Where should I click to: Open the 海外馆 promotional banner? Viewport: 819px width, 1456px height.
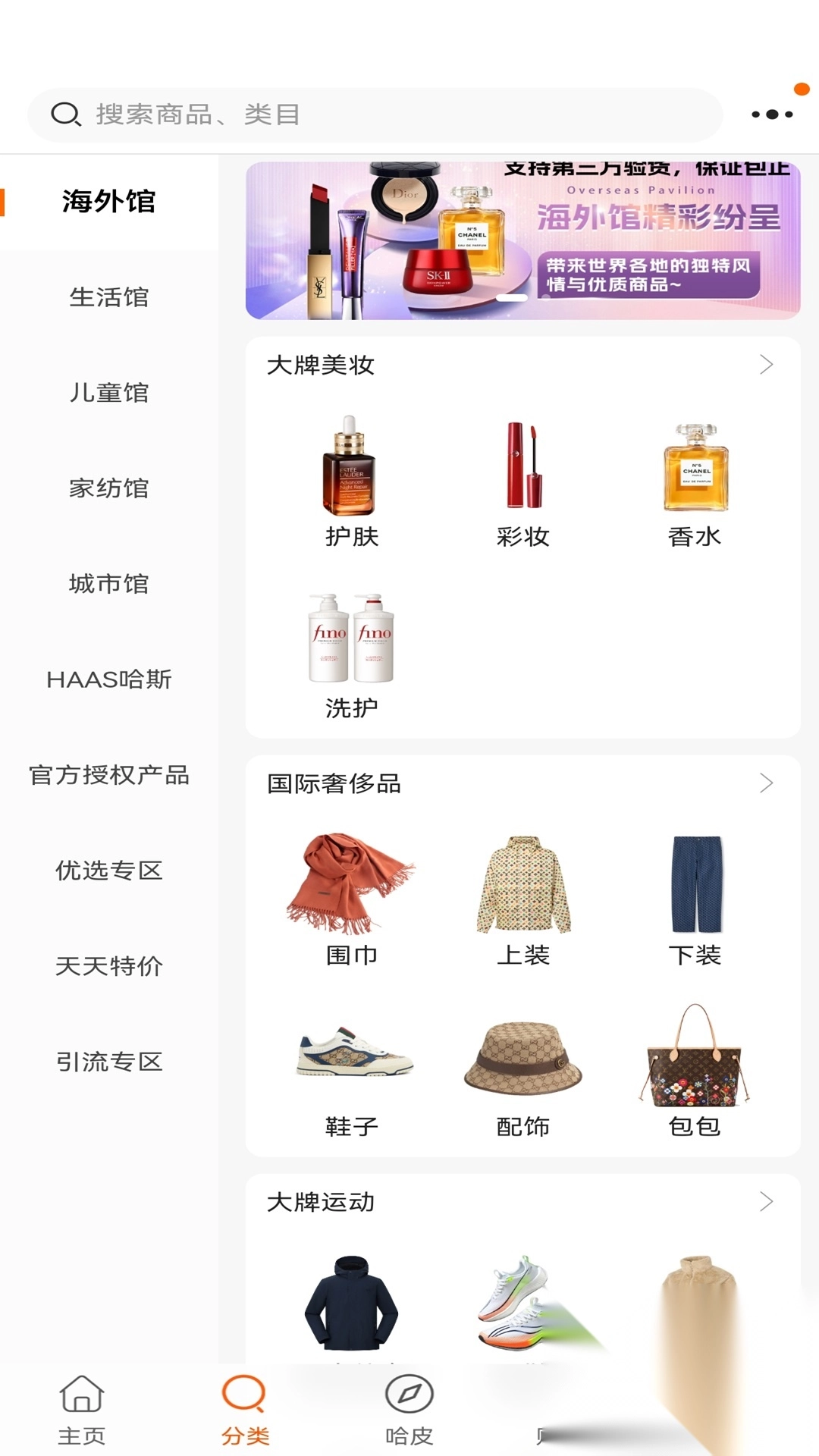pos(522,240)
